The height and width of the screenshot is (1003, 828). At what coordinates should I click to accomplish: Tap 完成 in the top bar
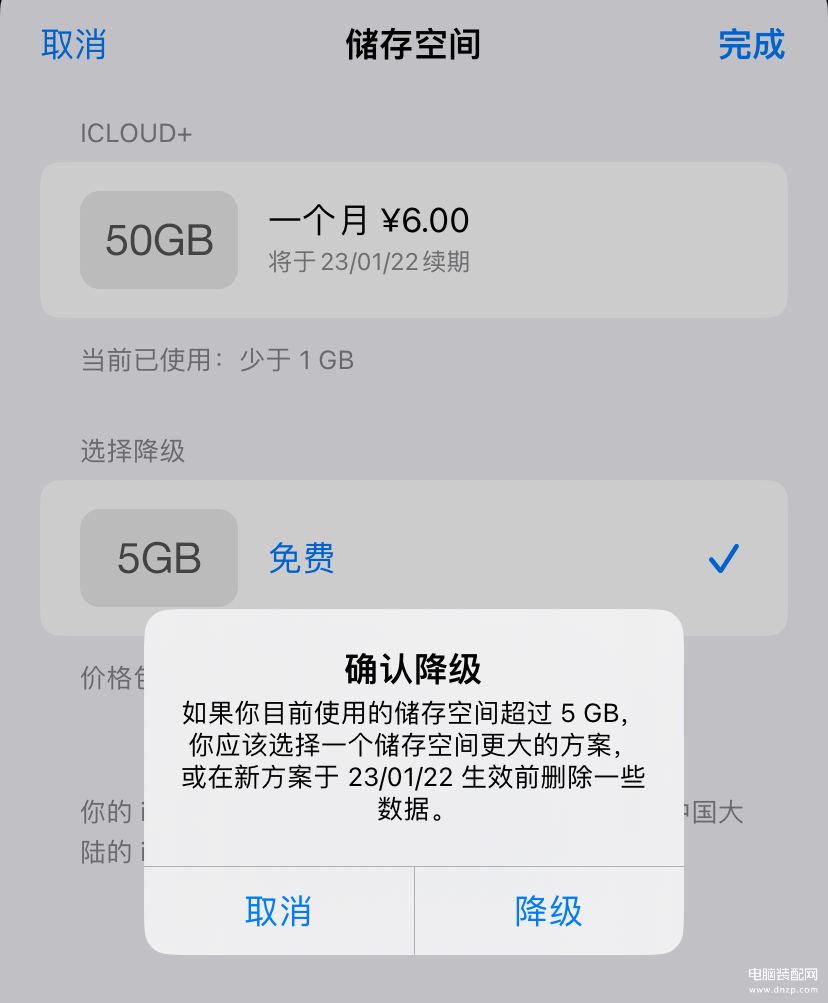point(751,45)
